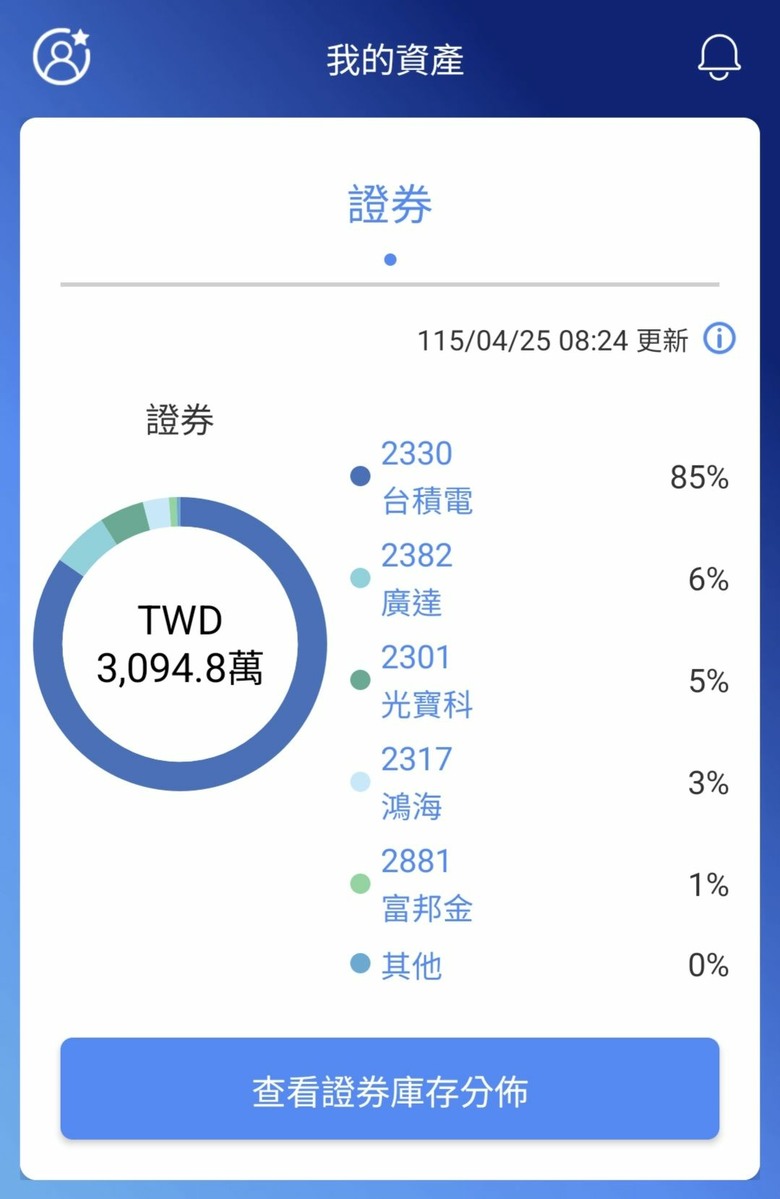Tap the info icon beside update time
This screenshot has height=1199, width=780.
click(719, 338)
